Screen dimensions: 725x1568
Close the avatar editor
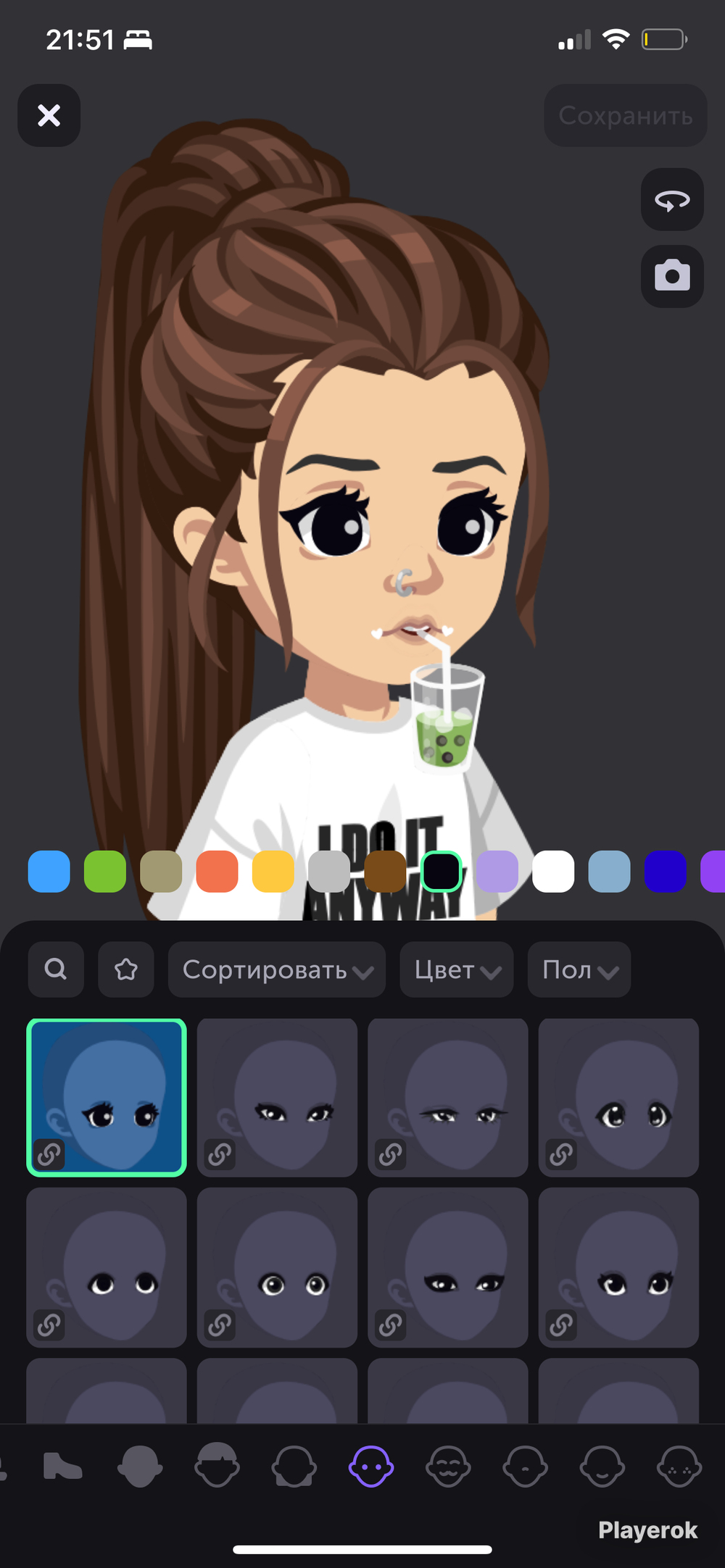[49, 115]
